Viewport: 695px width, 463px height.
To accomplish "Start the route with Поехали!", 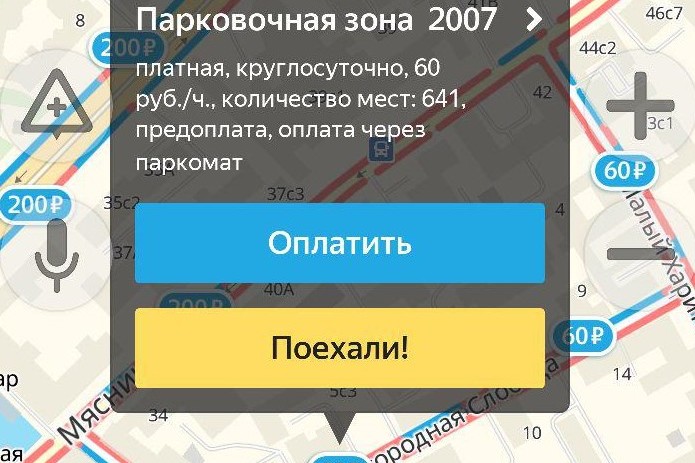I will [340, 348].
